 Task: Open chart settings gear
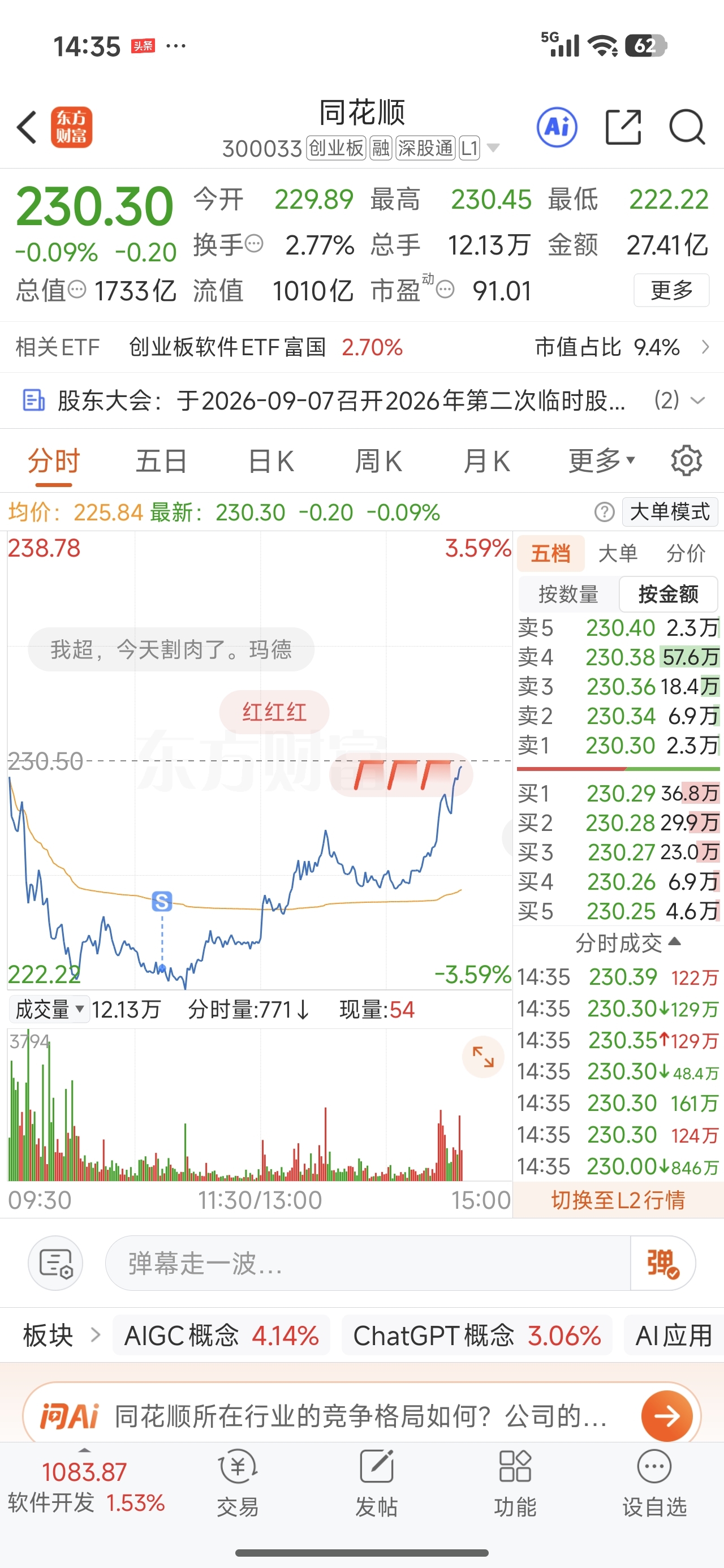click(x=686, y=461)
